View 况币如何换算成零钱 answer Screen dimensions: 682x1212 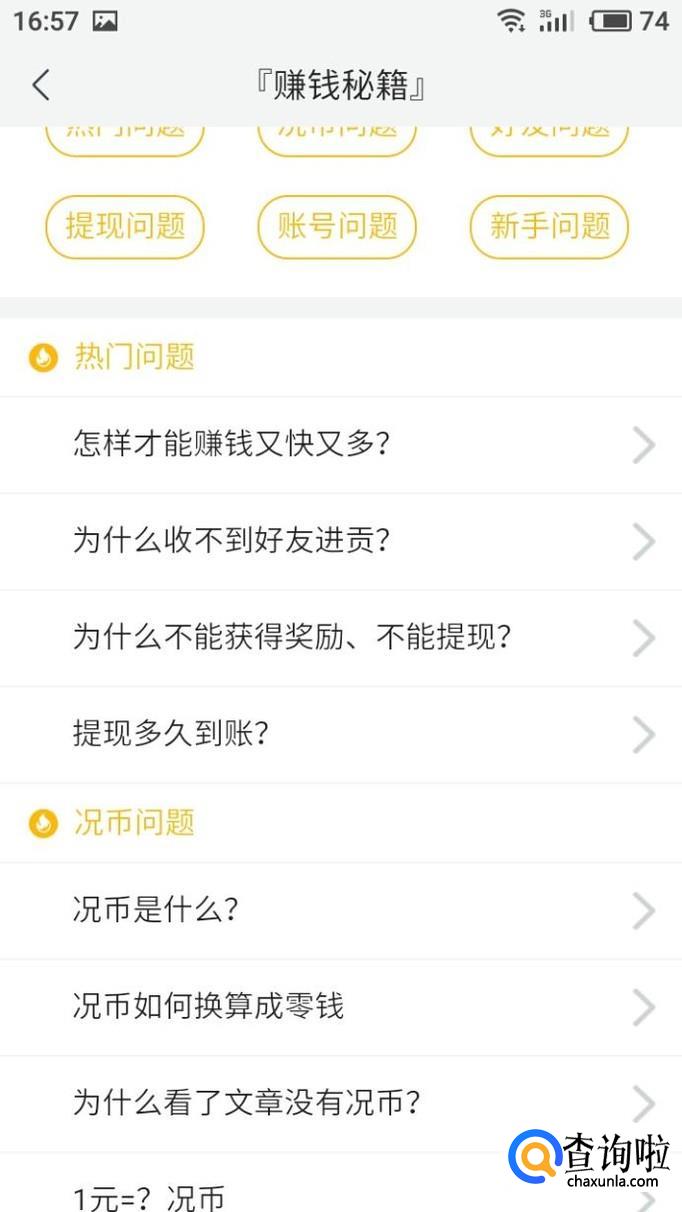[340, 1007]
